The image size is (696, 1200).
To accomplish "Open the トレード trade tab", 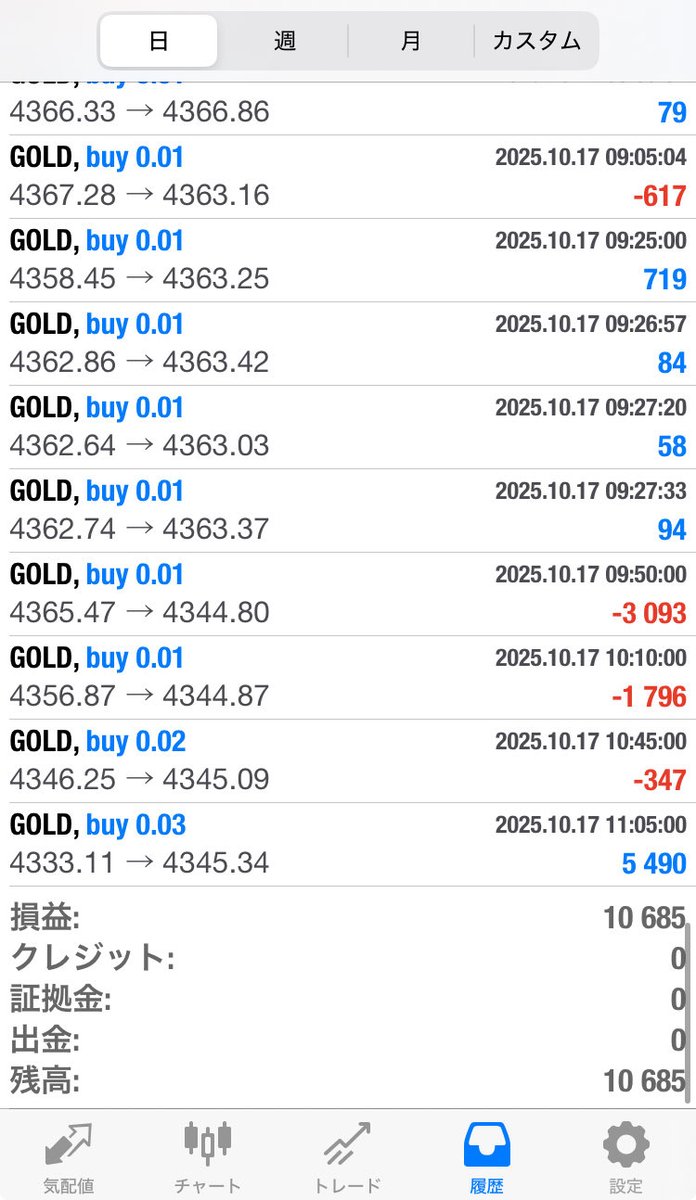I will tap(347, 1157).
